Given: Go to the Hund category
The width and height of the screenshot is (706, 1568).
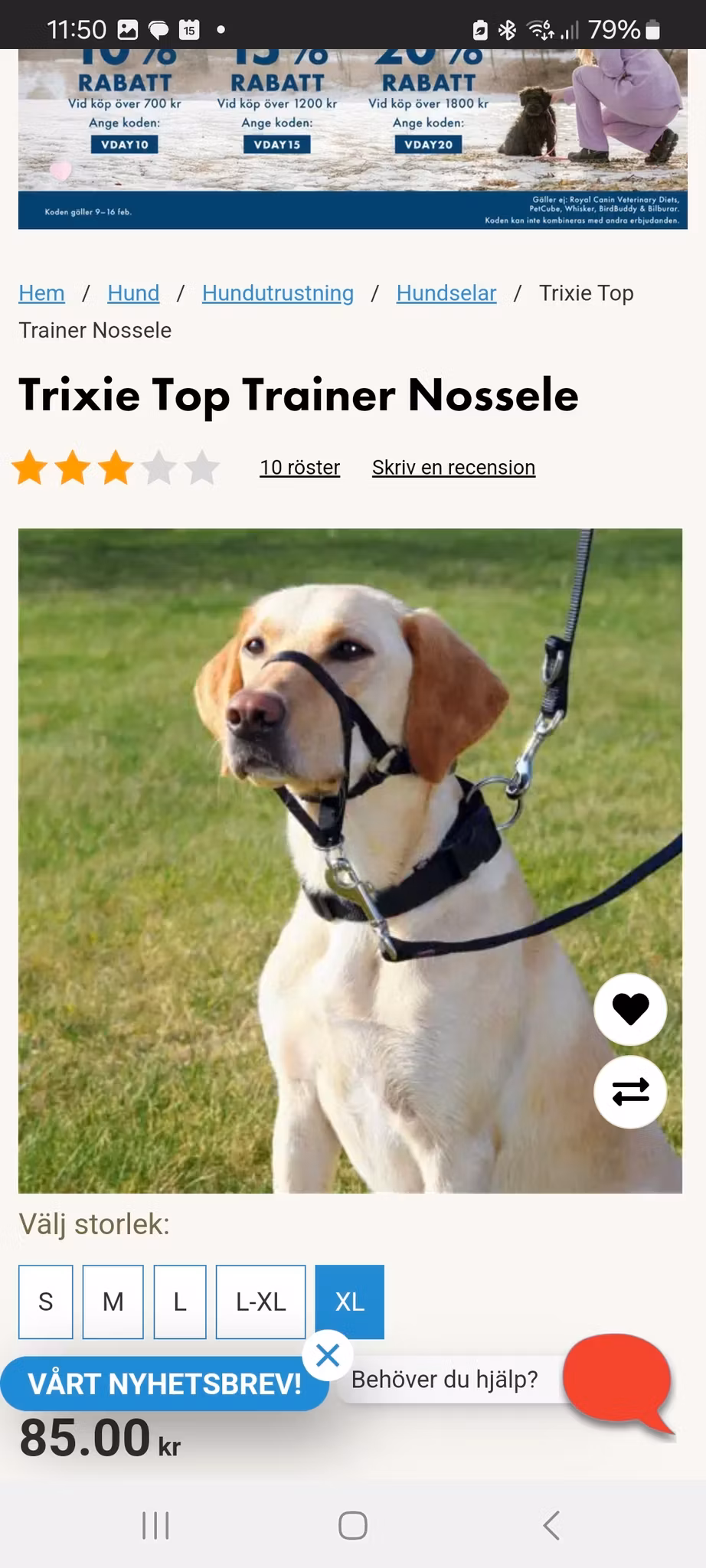Looking at the screenshot, I should tap(133, 293).
